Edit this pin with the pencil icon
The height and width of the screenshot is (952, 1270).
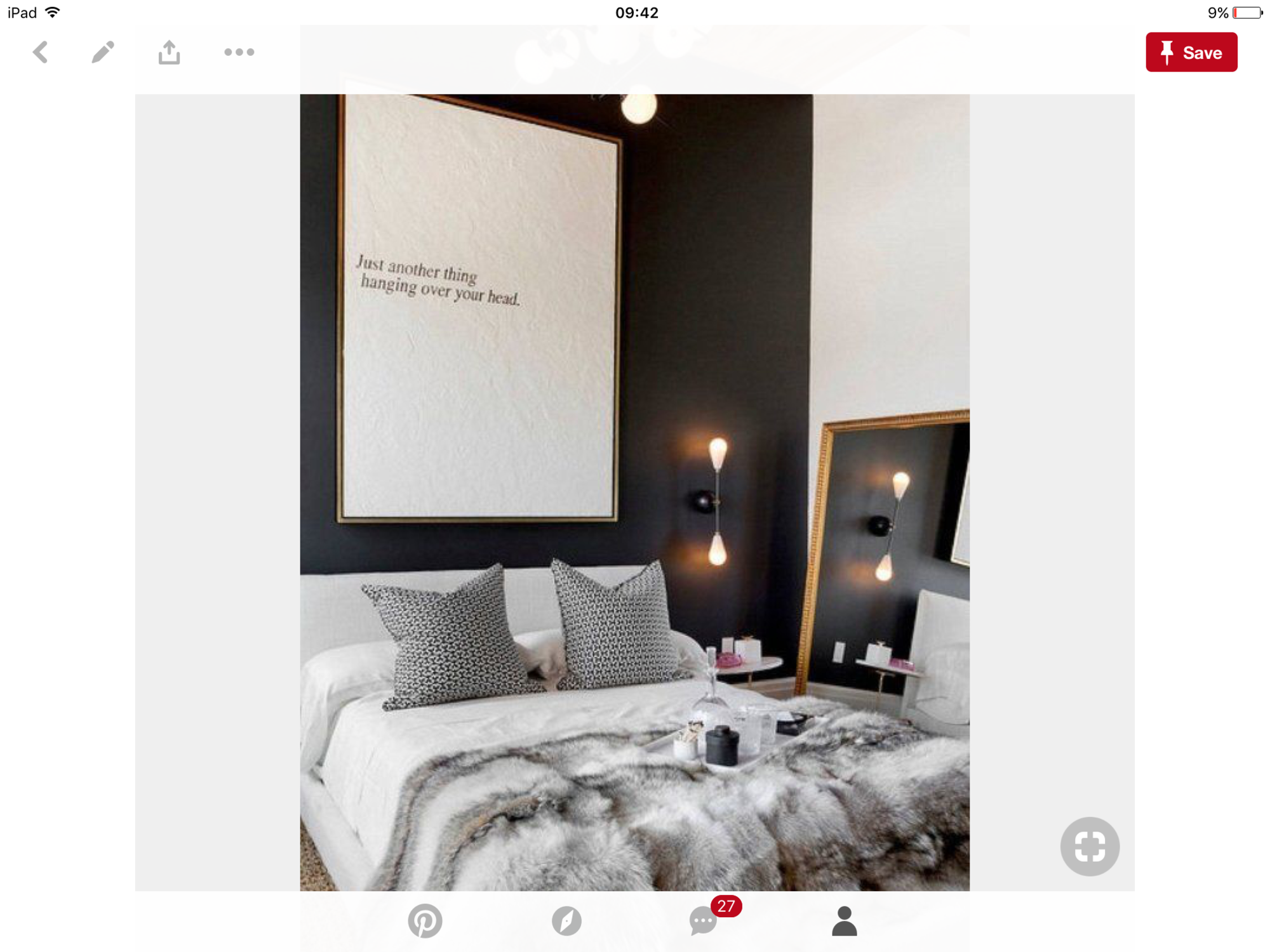click(102, 52)
